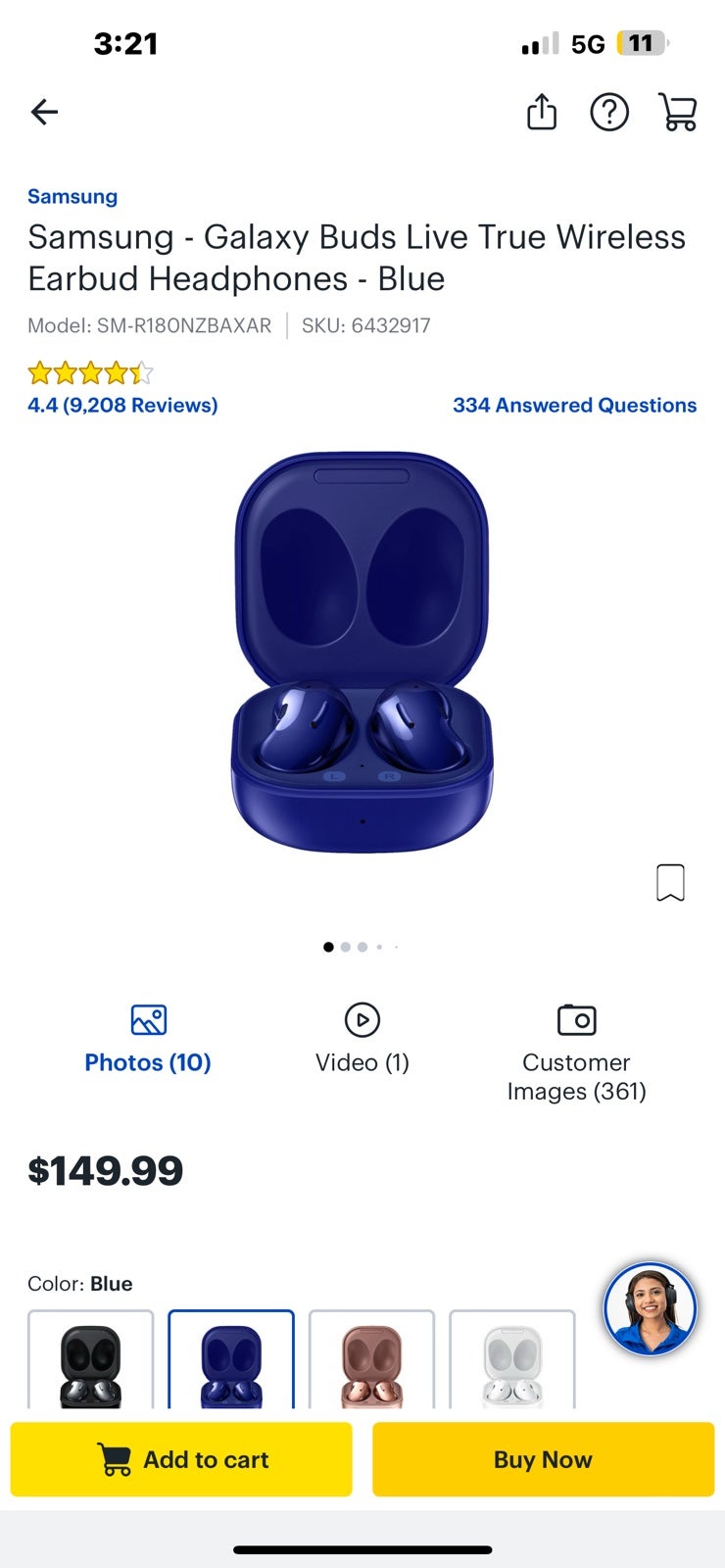
Task: Open Customer Images (361)
Action: [577, 1053]
